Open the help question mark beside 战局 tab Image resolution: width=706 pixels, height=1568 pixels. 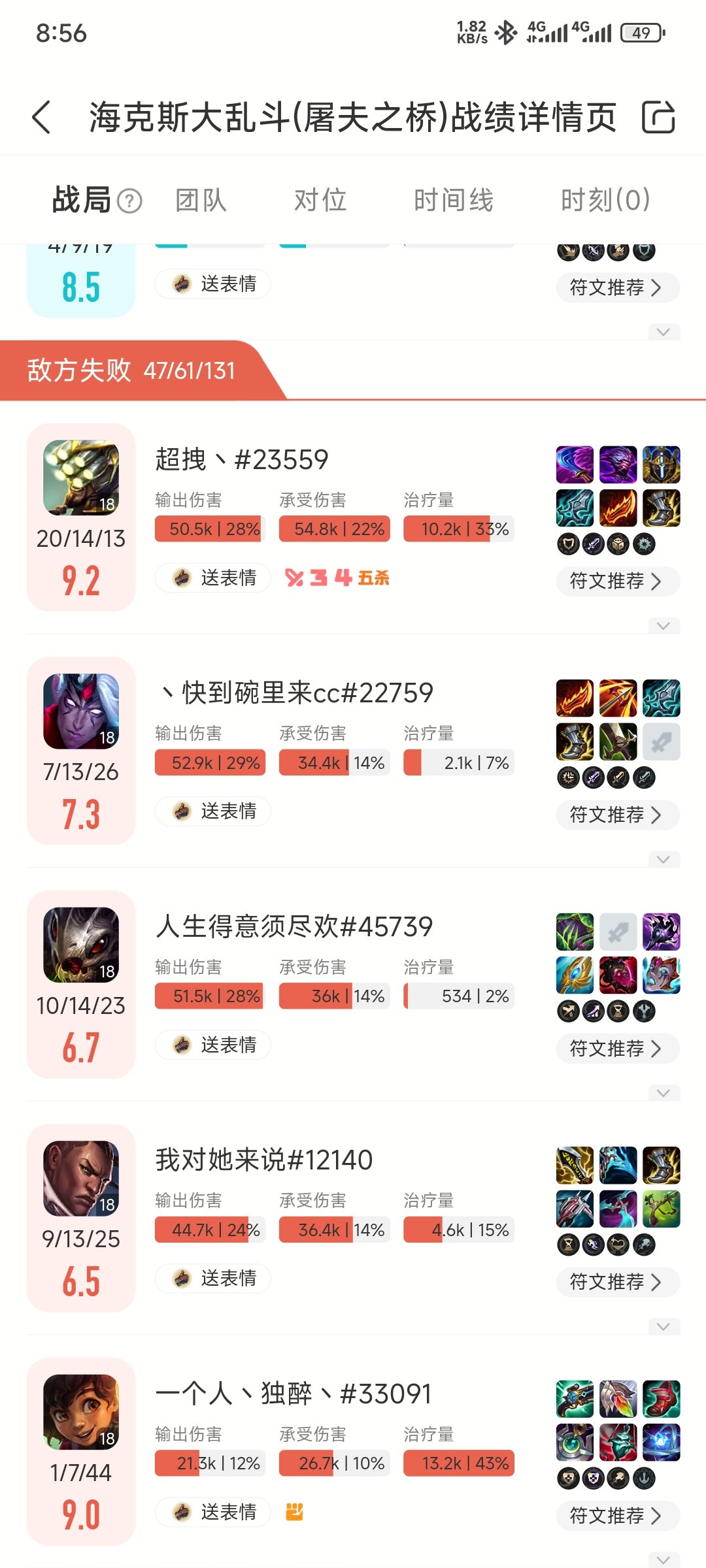129,201
